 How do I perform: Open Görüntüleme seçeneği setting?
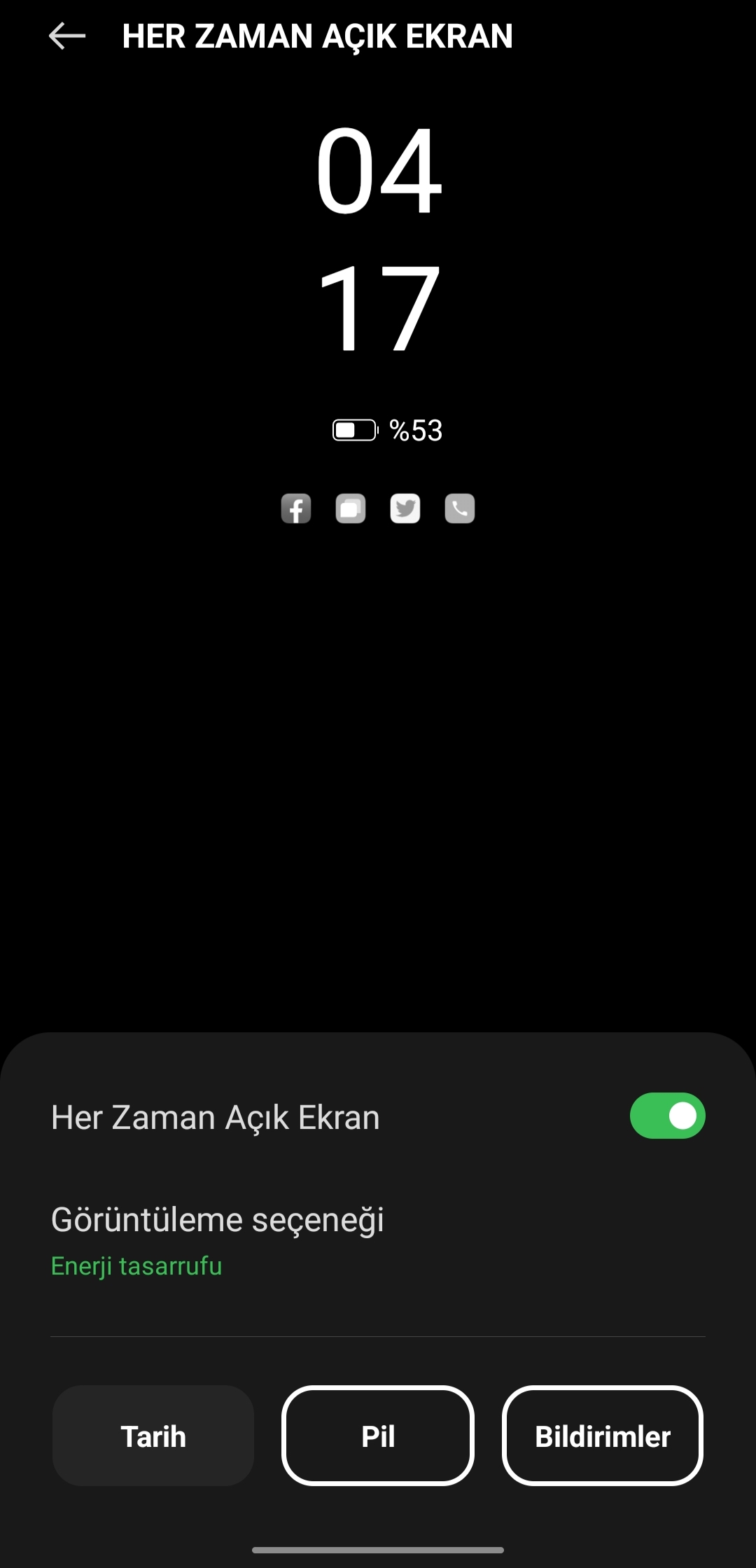click(x=217, y=1240)
